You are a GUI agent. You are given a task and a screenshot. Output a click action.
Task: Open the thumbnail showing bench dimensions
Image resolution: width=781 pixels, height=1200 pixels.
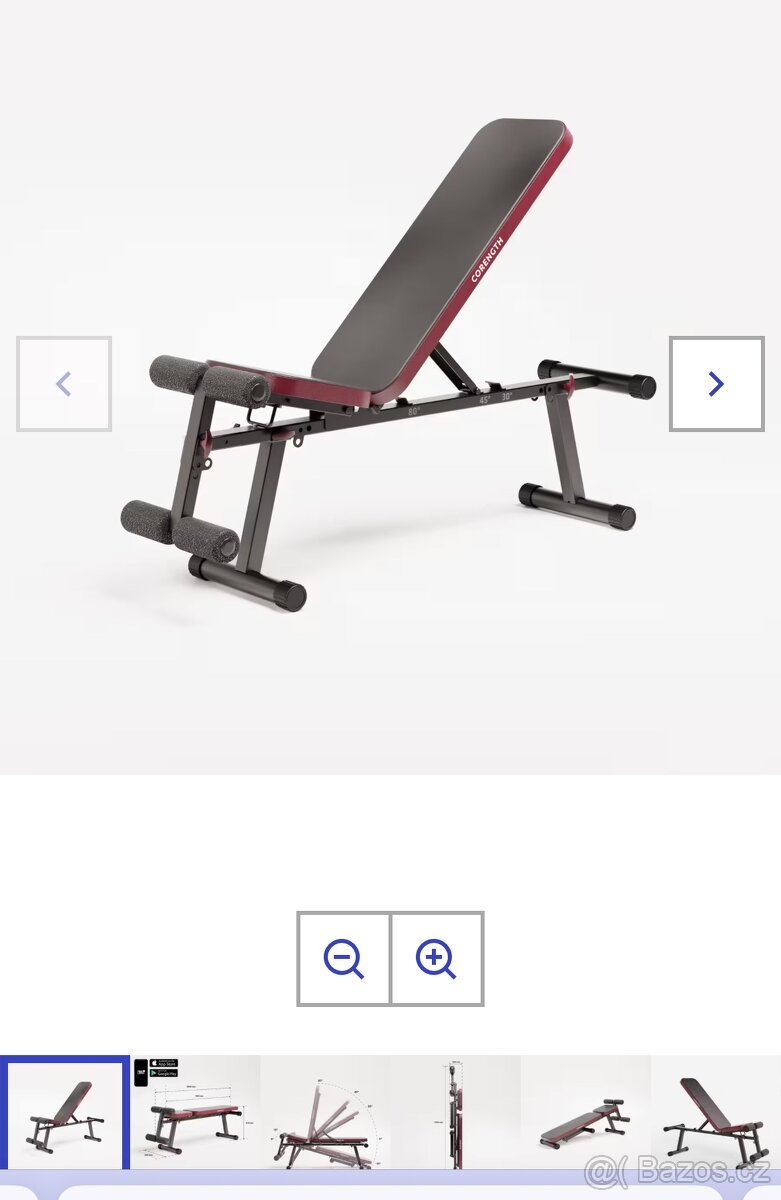pyautogui.click(x=195, y=1112)
